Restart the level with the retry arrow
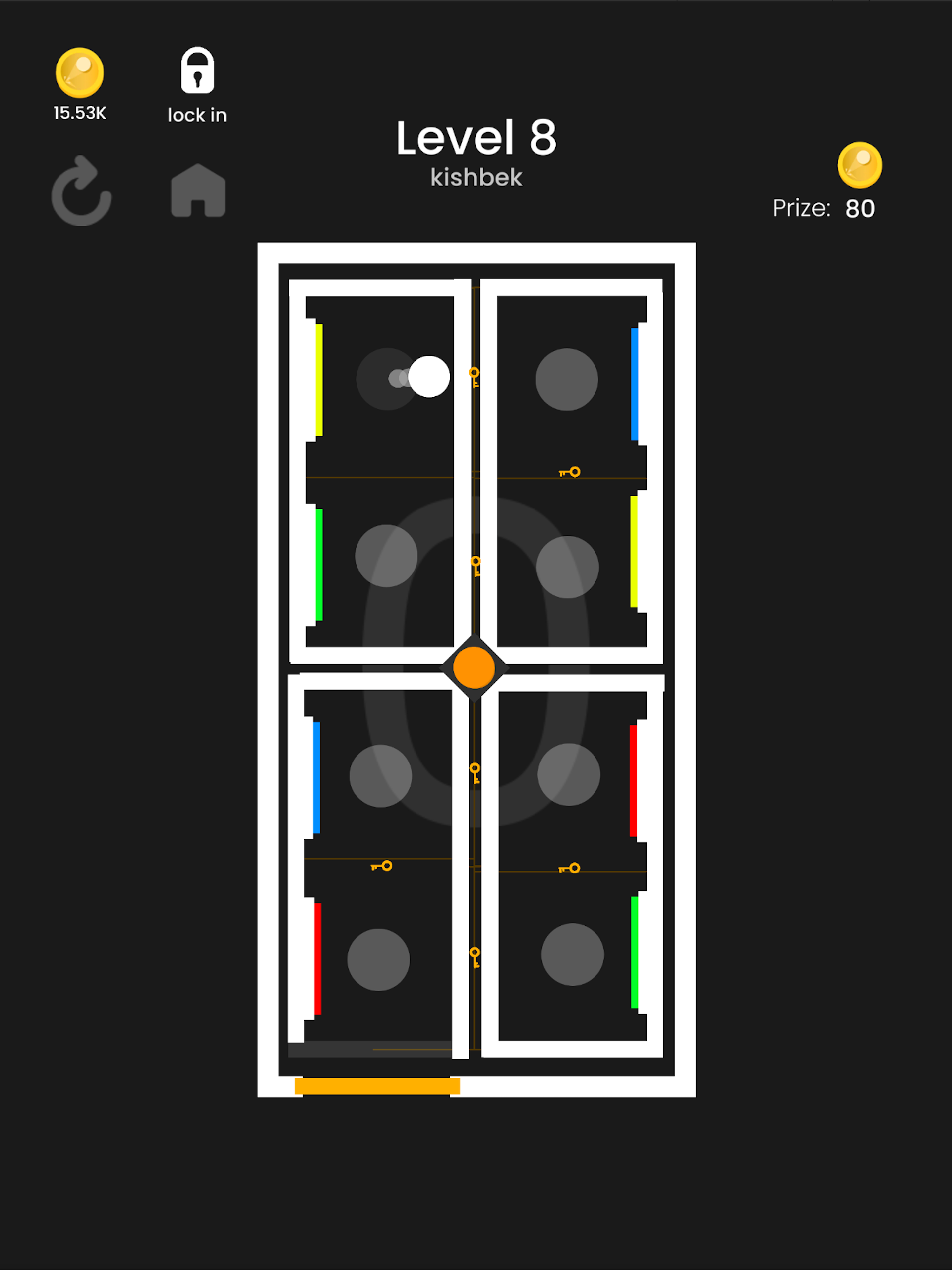The image size is (952, 1270). 81,192
